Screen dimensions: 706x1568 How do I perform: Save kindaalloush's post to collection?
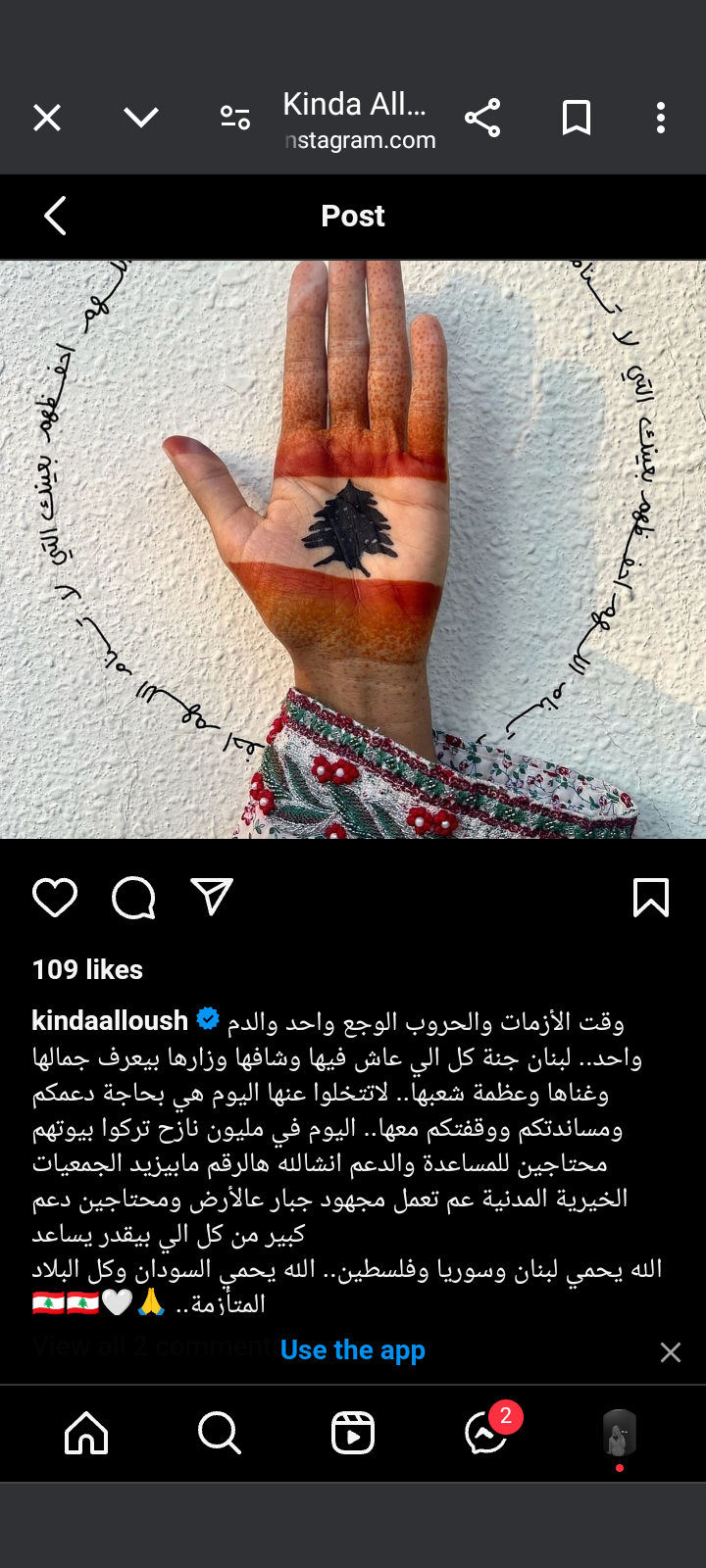[651, 897]
